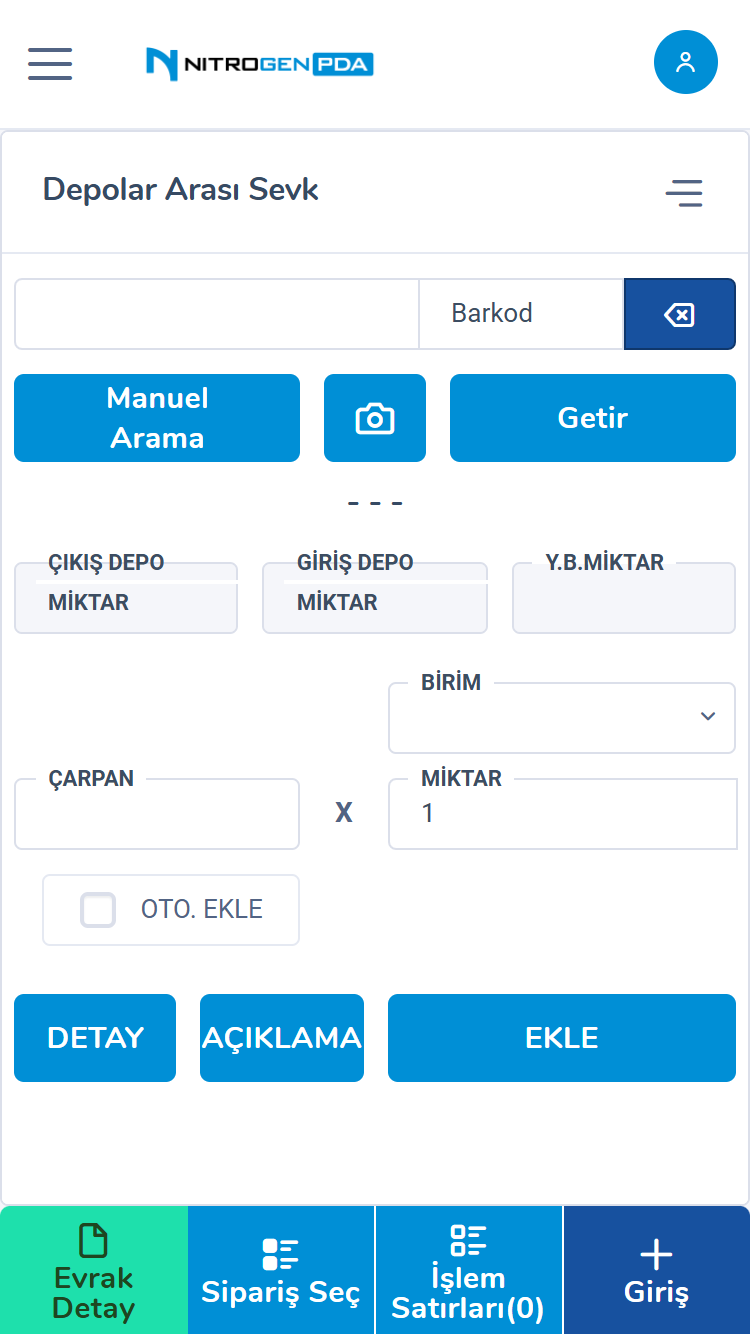The height and width of the screenshot is (1334, 750).
Task: Clear the barcode with the backspace button
Action: point(679,315)
